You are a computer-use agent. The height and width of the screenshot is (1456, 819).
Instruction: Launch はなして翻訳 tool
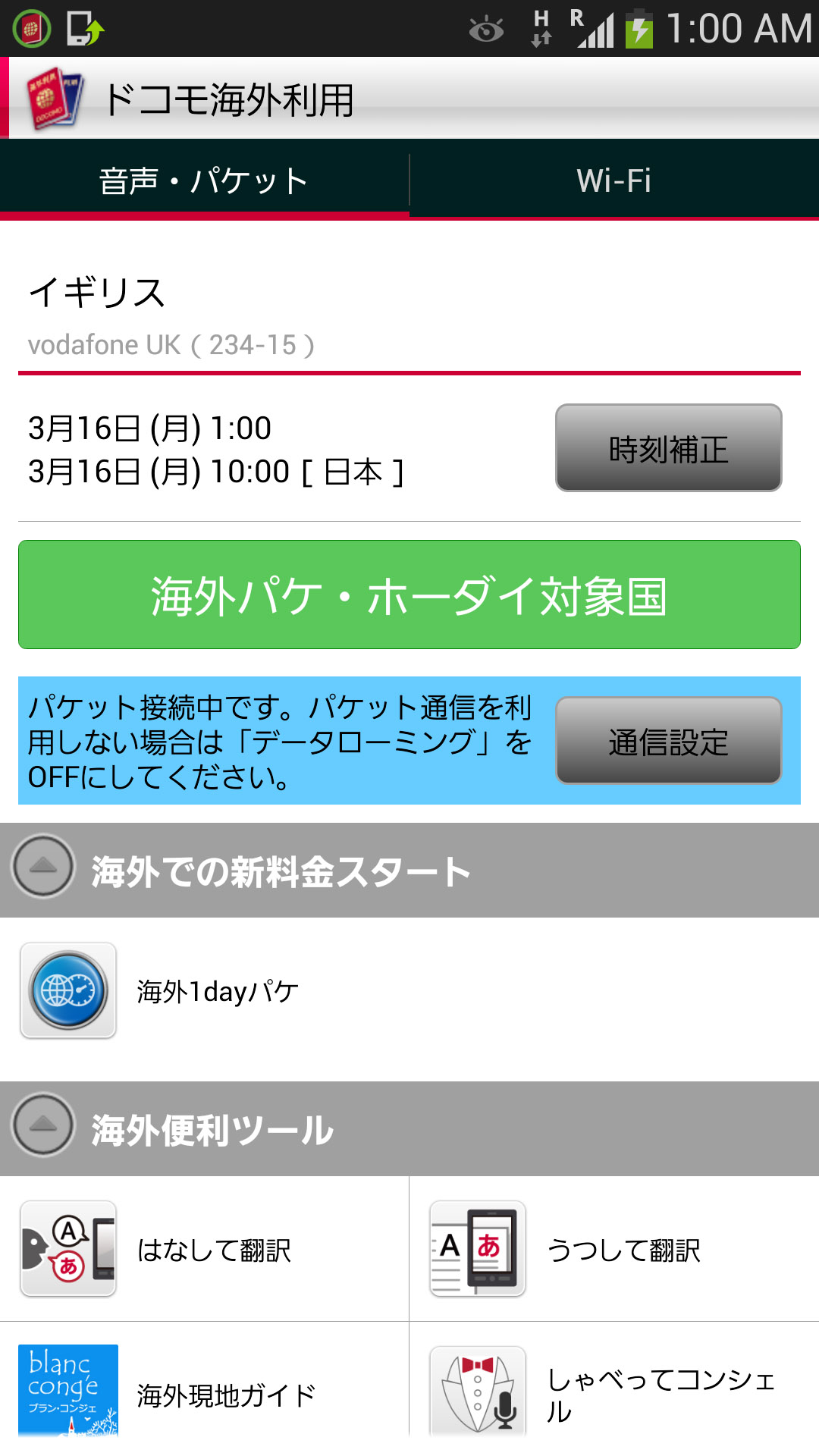(x=203, y=1249)
